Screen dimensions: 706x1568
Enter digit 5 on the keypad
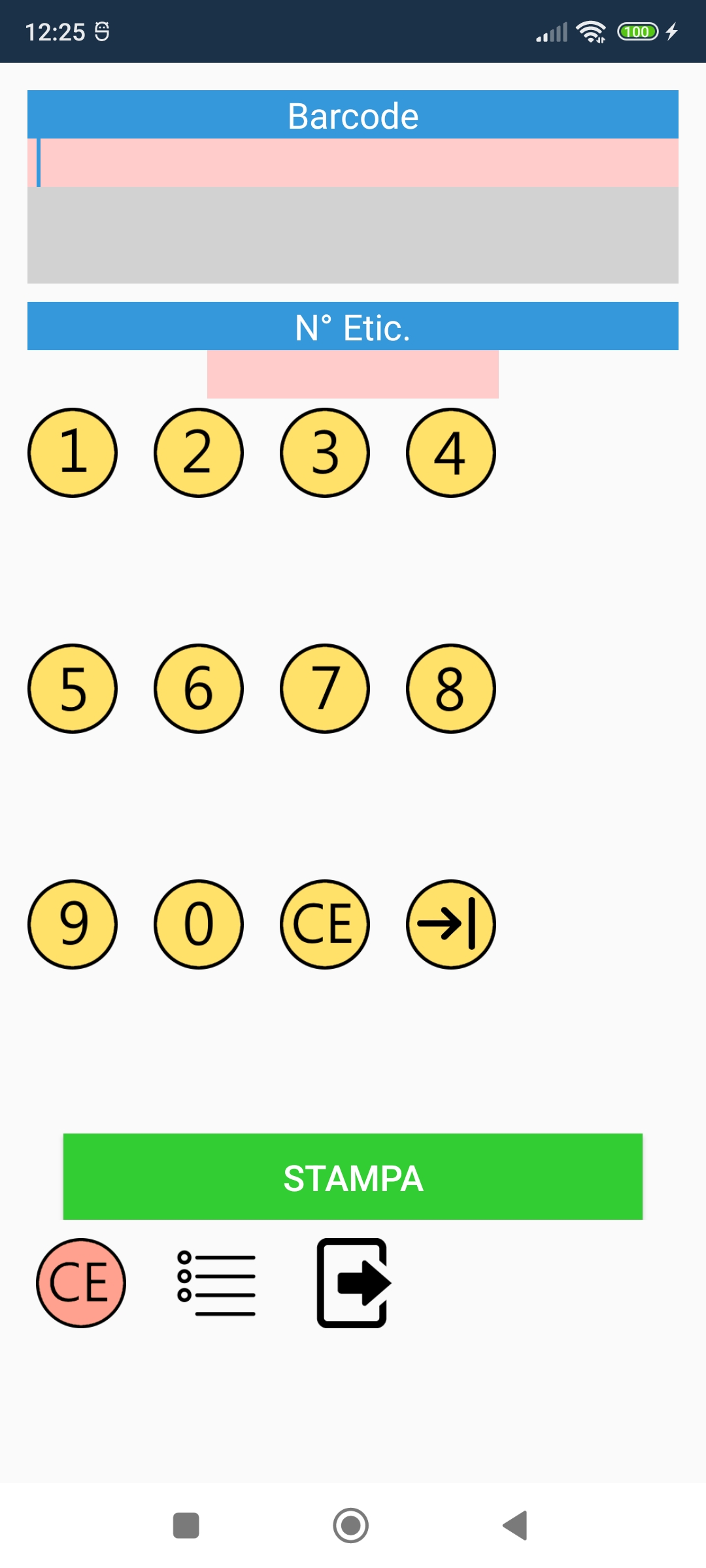click(x=73, y=689)
